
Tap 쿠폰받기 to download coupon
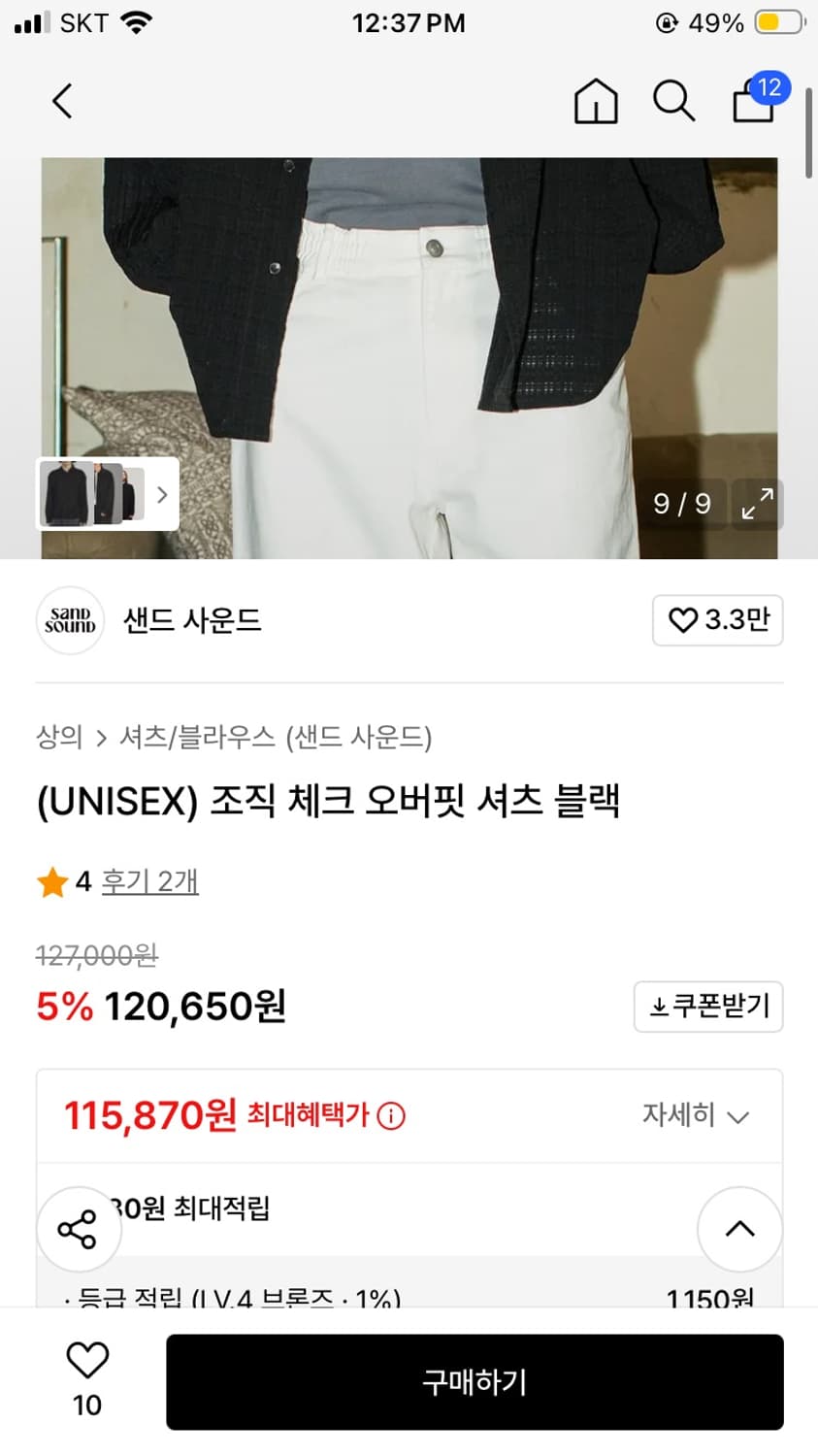coord(708,1007)
